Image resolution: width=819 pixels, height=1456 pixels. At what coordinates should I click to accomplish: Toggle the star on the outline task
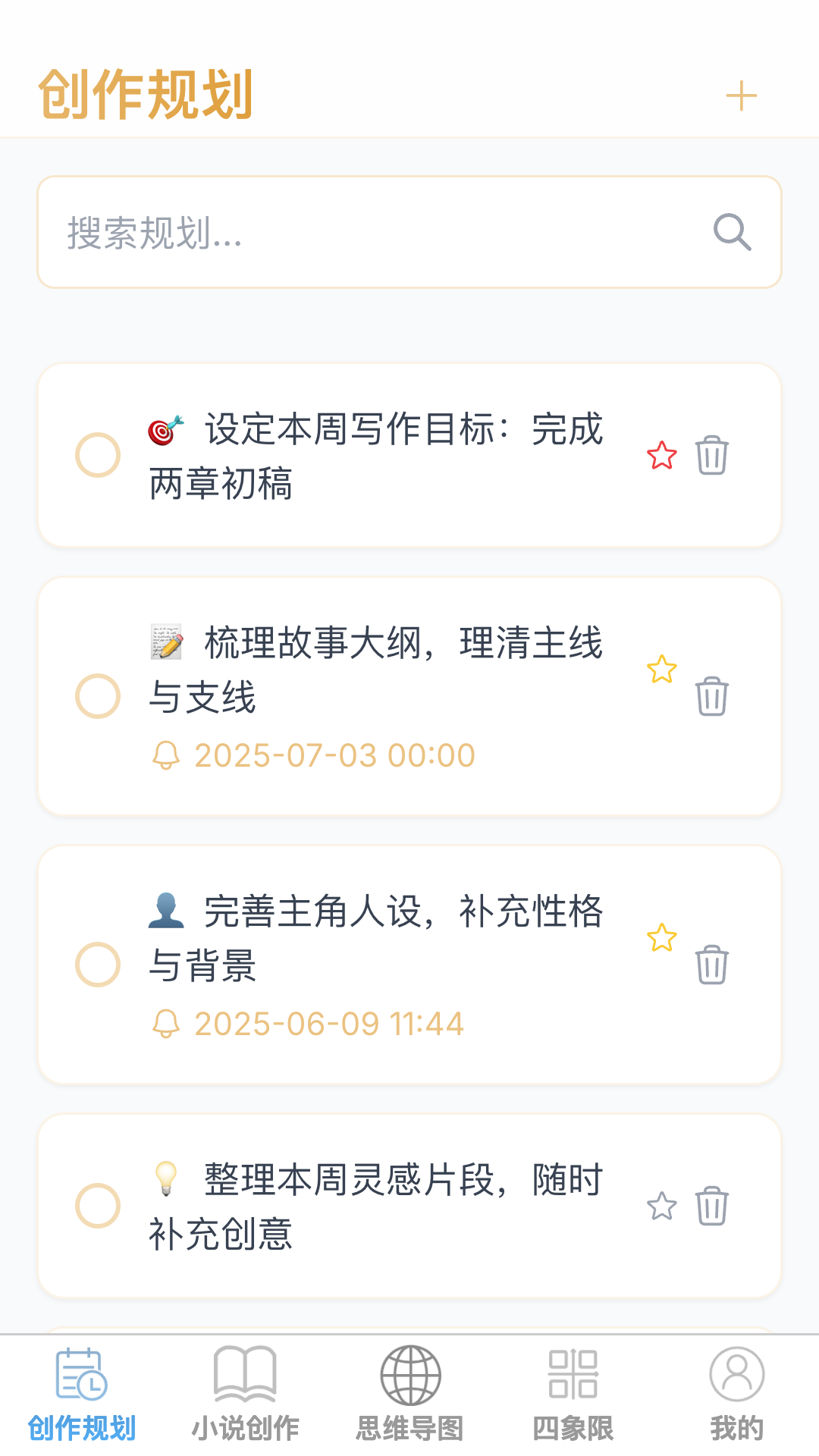tap(662, 668)
